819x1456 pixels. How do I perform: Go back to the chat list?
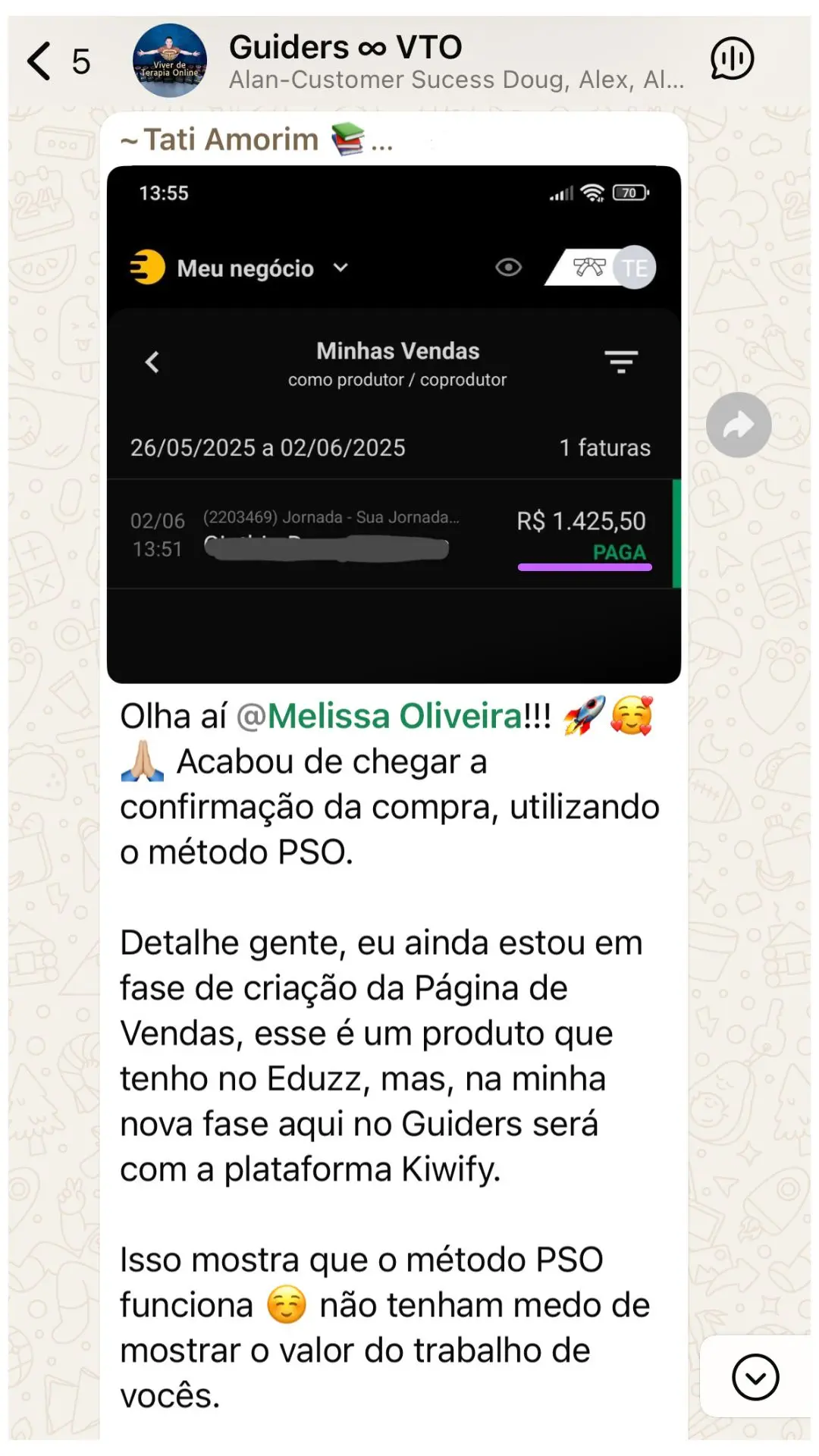tap(39, 61)
